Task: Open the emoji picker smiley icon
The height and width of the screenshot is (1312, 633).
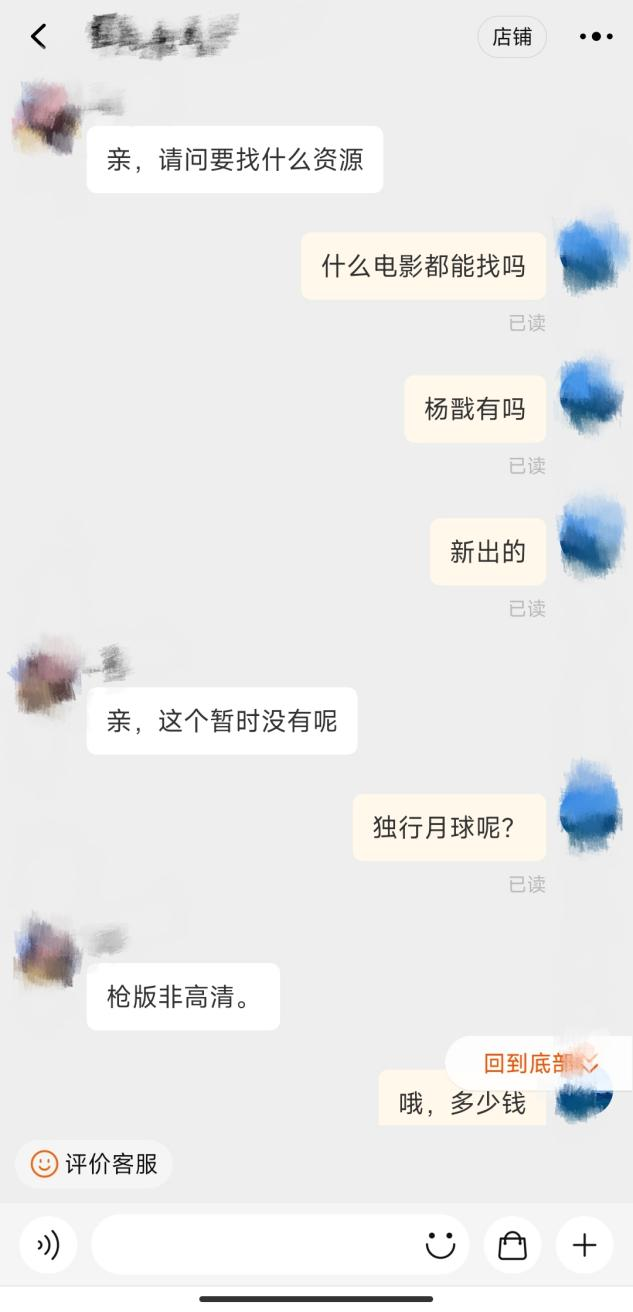Action: [x=440, y=1245]
